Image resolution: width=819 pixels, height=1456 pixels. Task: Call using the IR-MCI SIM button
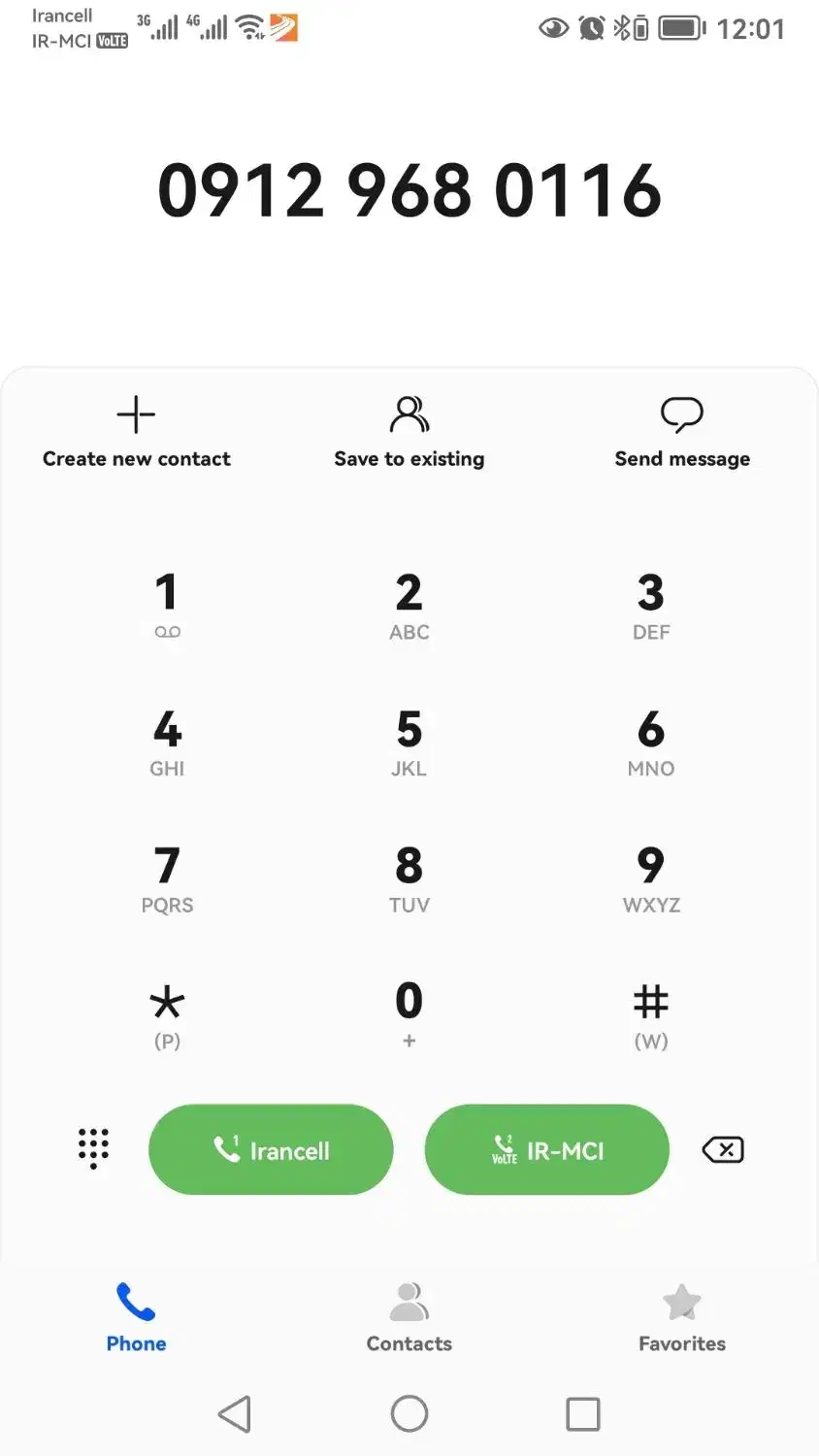coord(547,1149)
